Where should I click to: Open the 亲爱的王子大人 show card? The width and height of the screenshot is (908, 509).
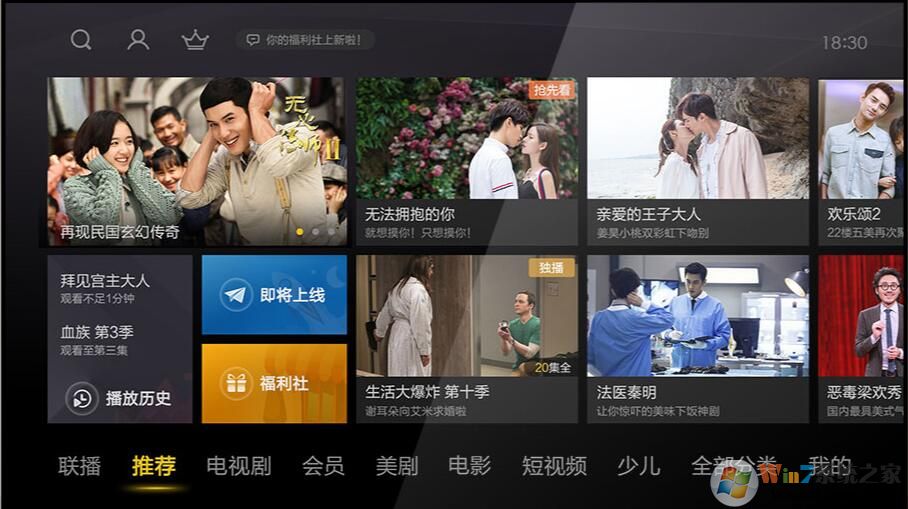point(697,160)
